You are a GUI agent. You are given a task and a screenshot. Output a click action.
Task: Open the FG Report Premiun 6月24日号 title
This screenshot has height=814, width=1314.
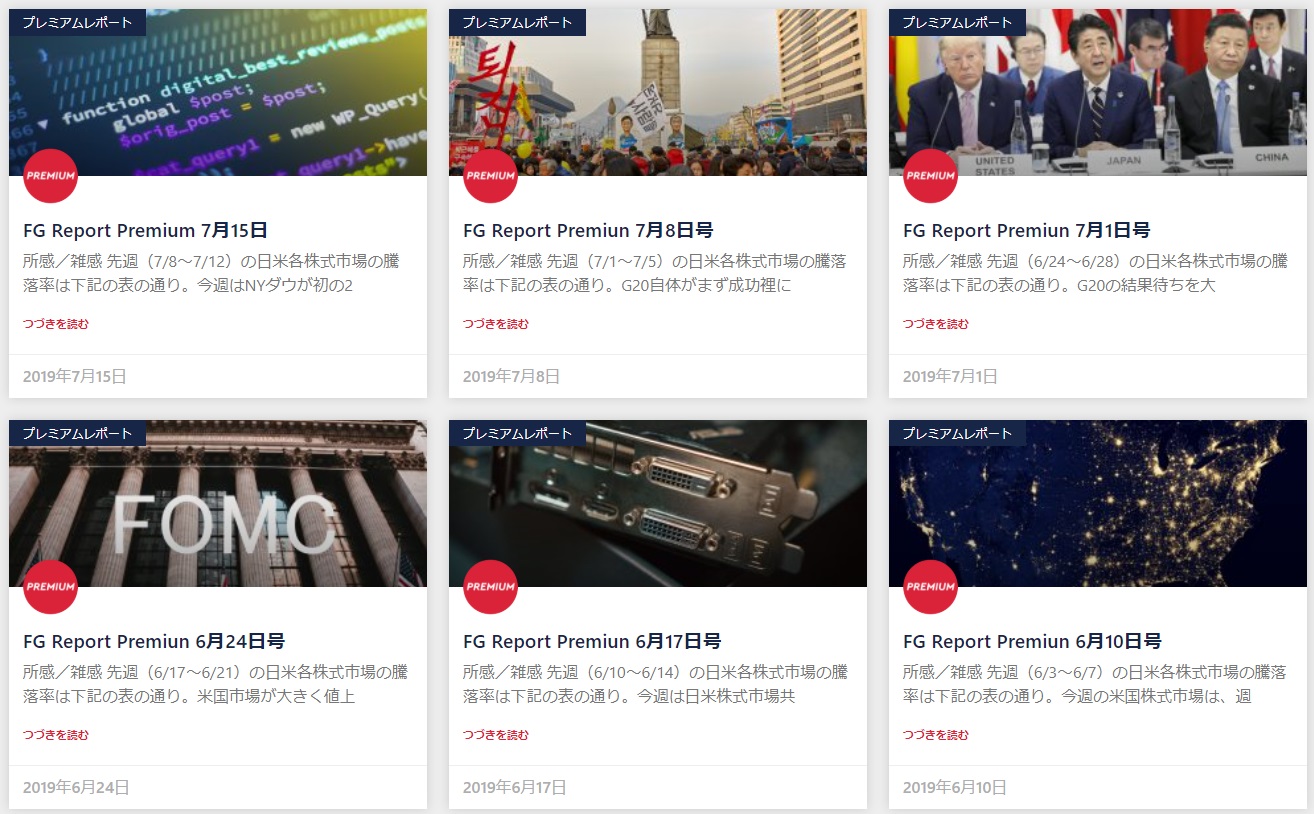(154, 641)
